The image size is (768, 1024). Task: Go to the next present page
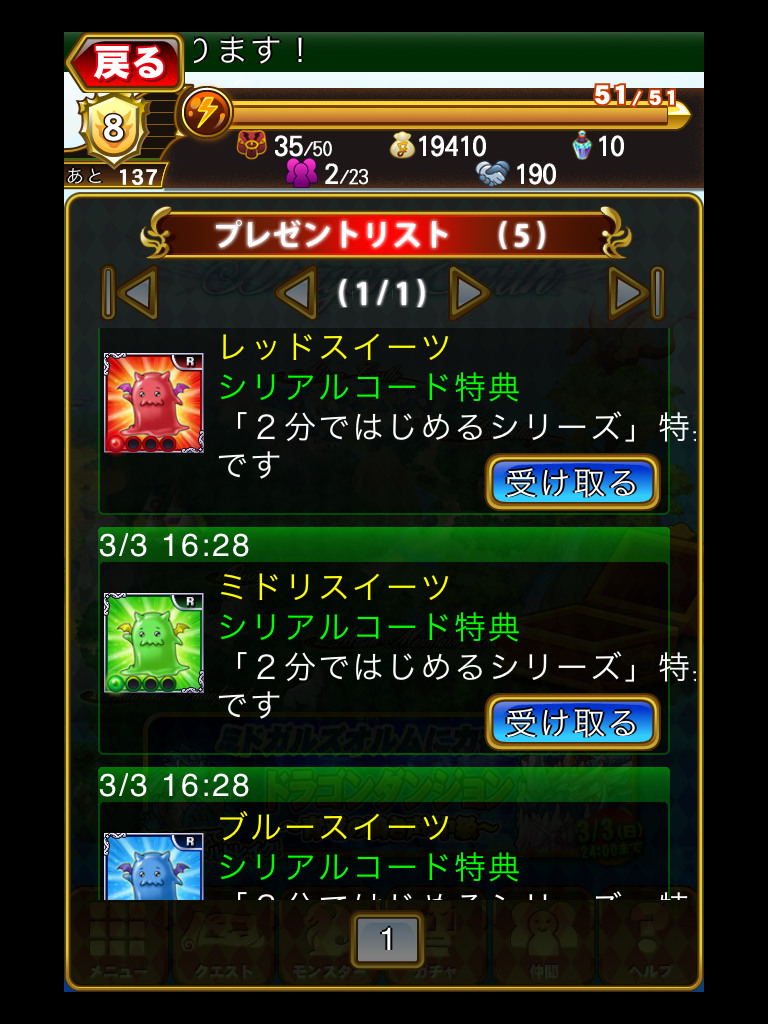(470, 293)
